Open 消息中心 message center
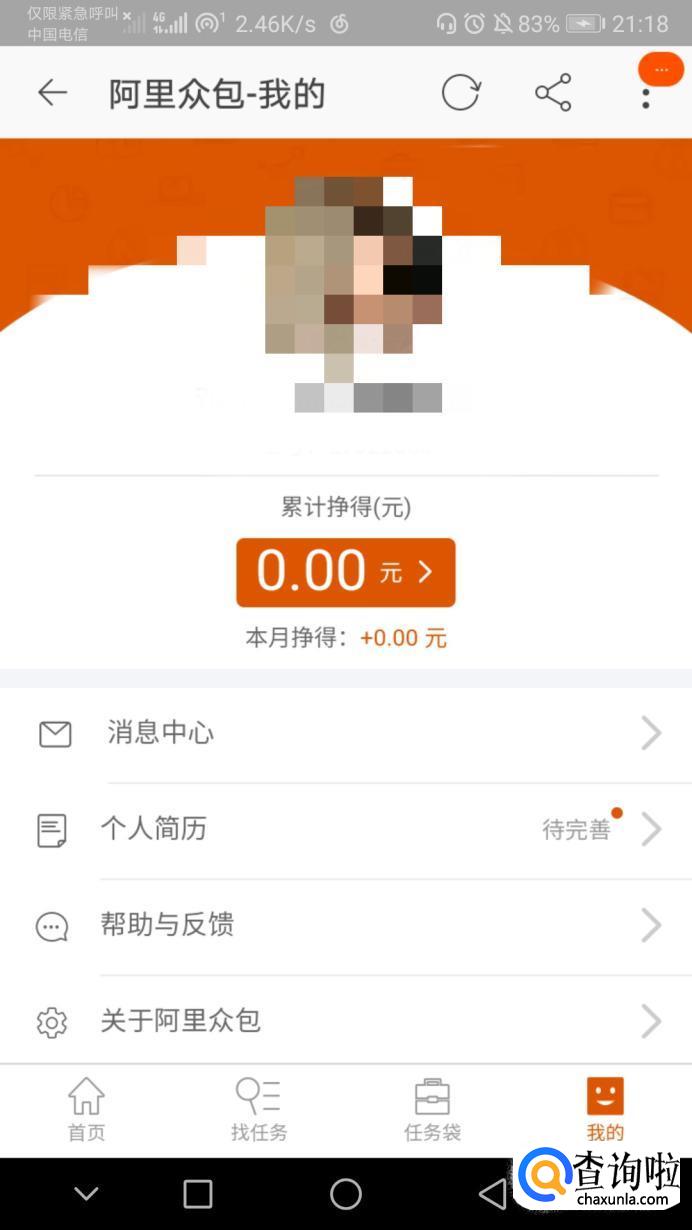Screen dimensions: 692x1230 click(346, 734)
